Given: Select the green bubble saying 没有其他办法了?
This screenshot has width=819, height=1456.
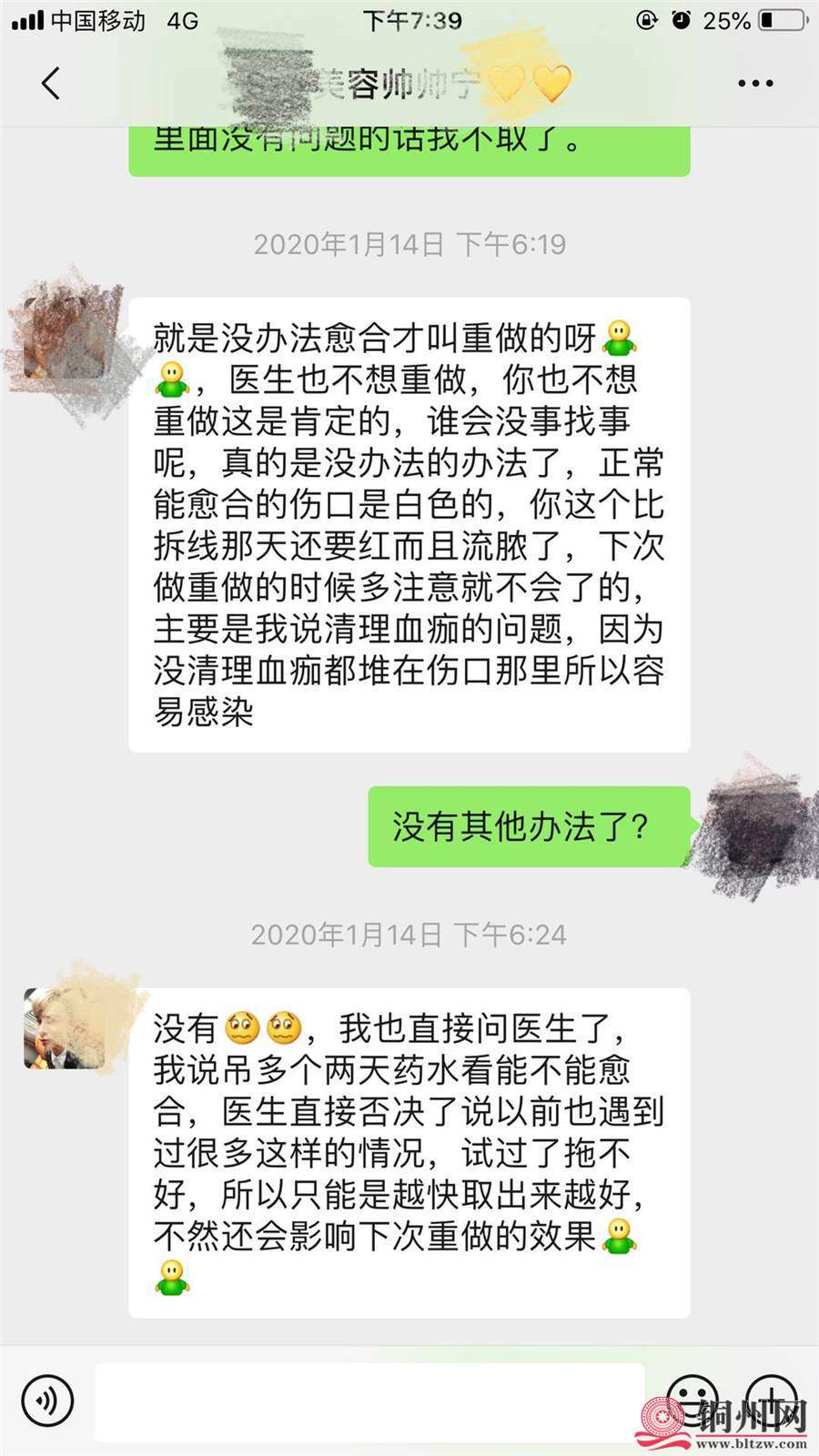Looking at the screenshot, I should (528, 828).
